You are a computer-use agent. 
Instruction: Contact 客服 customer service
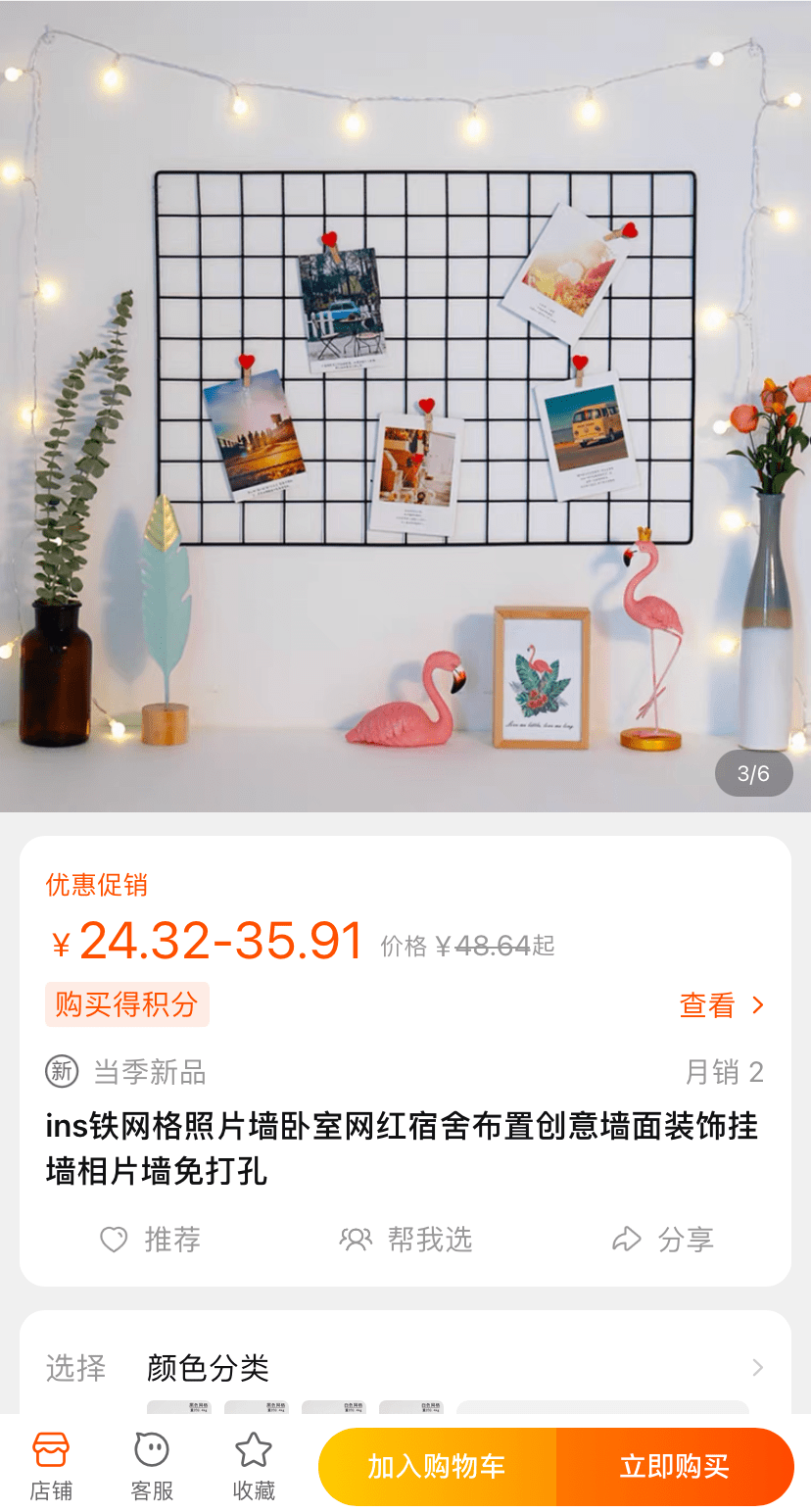(152, 1466)
